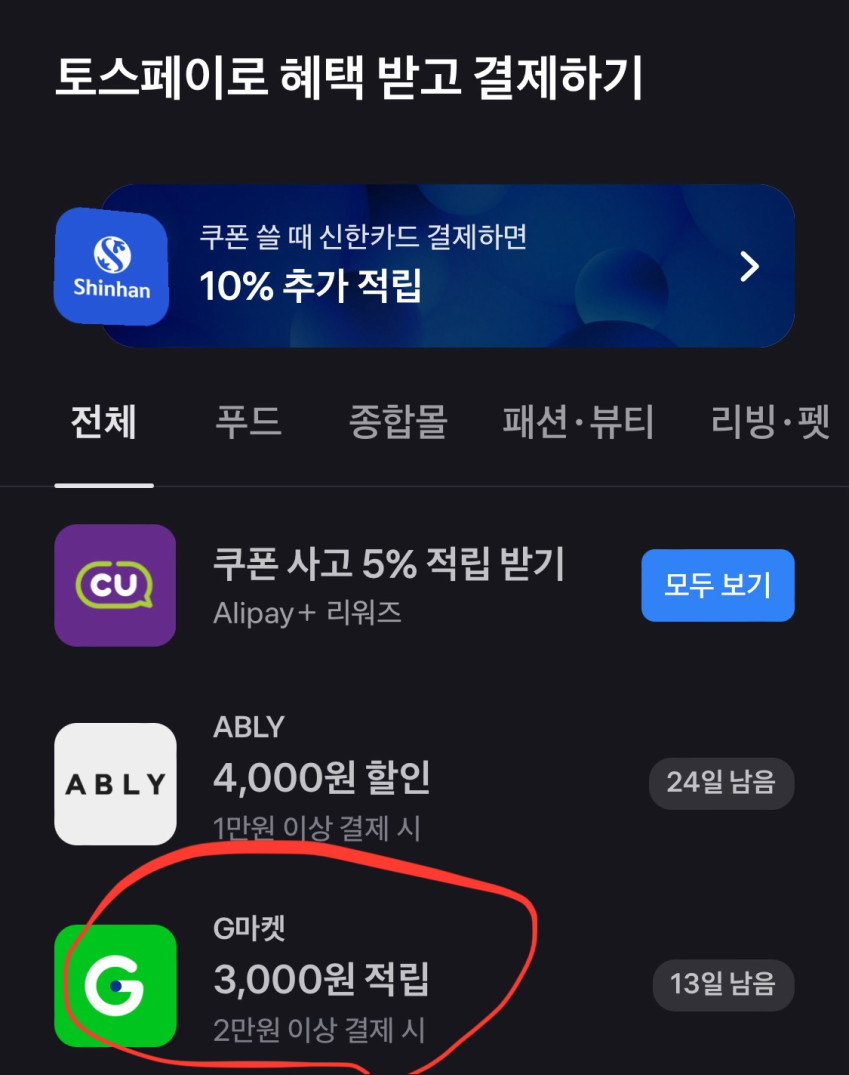Open the 패션·뷰티 tab
The image size is (849, 1075).
tap(577, 423)
